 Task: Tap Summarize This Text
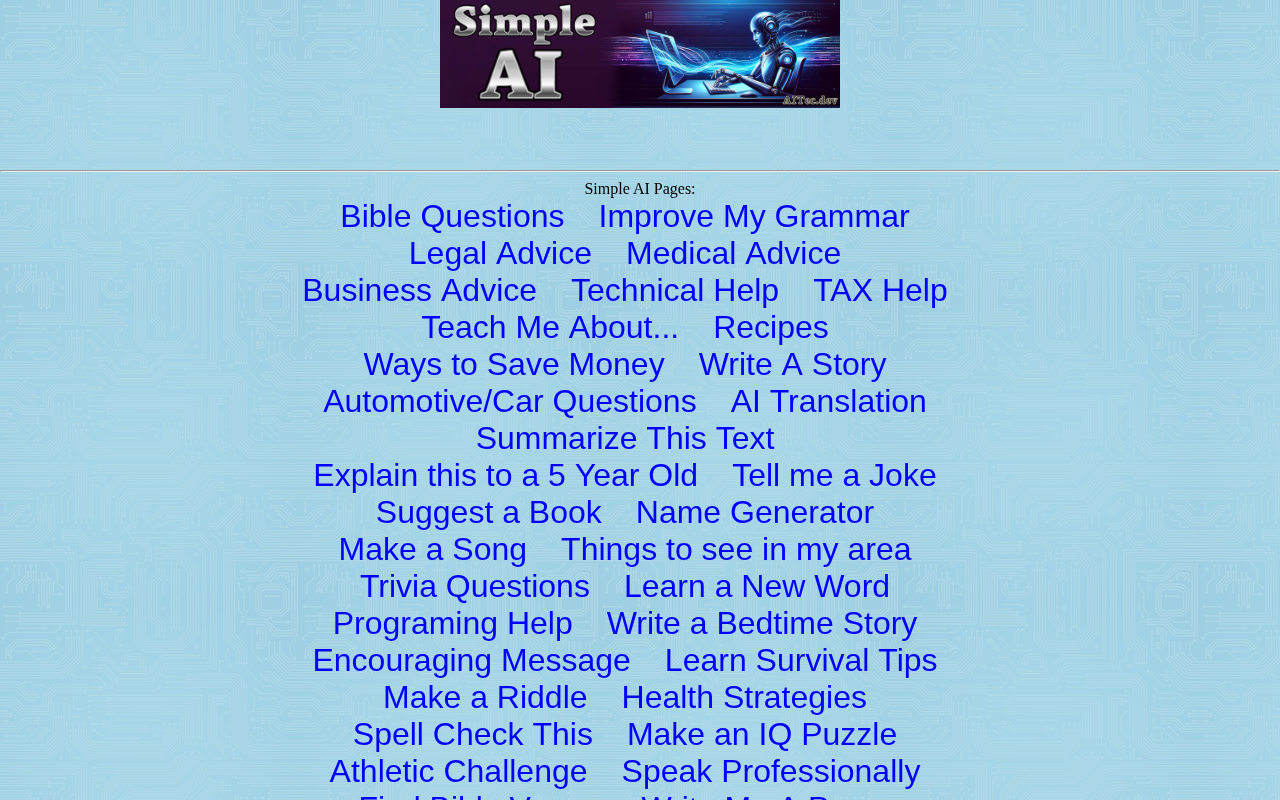pos(625,439)
